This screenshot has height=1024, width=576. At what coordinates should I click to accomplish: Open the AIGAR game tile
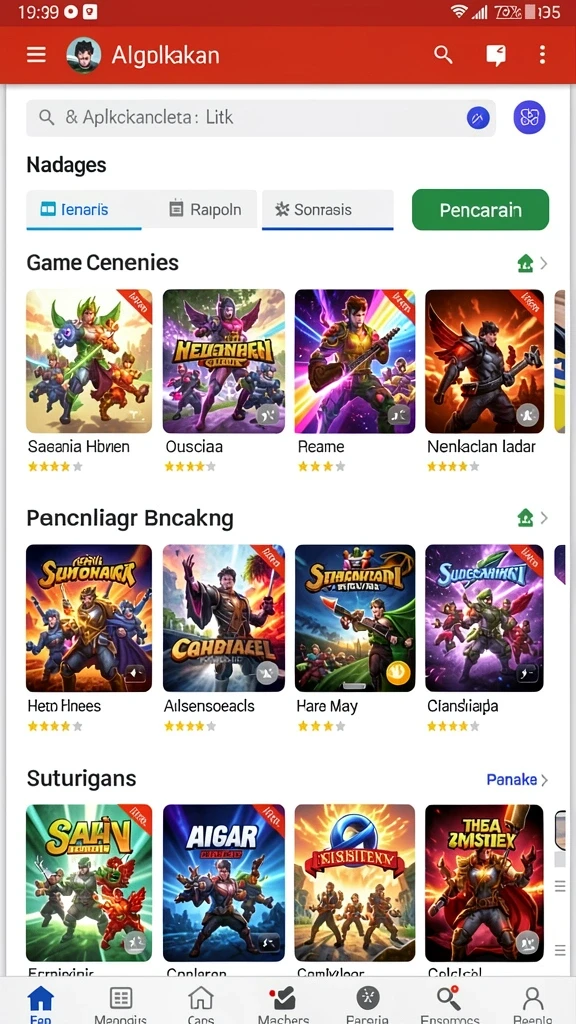(223, 883)
